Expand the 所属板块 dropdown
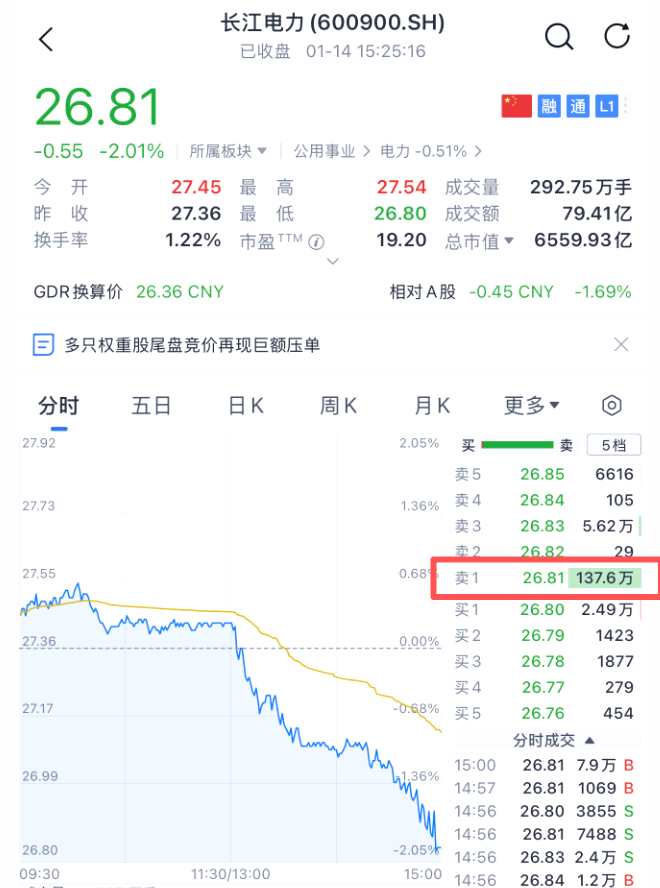The width and height of the screenshot is (660, 888). point(229,151)
